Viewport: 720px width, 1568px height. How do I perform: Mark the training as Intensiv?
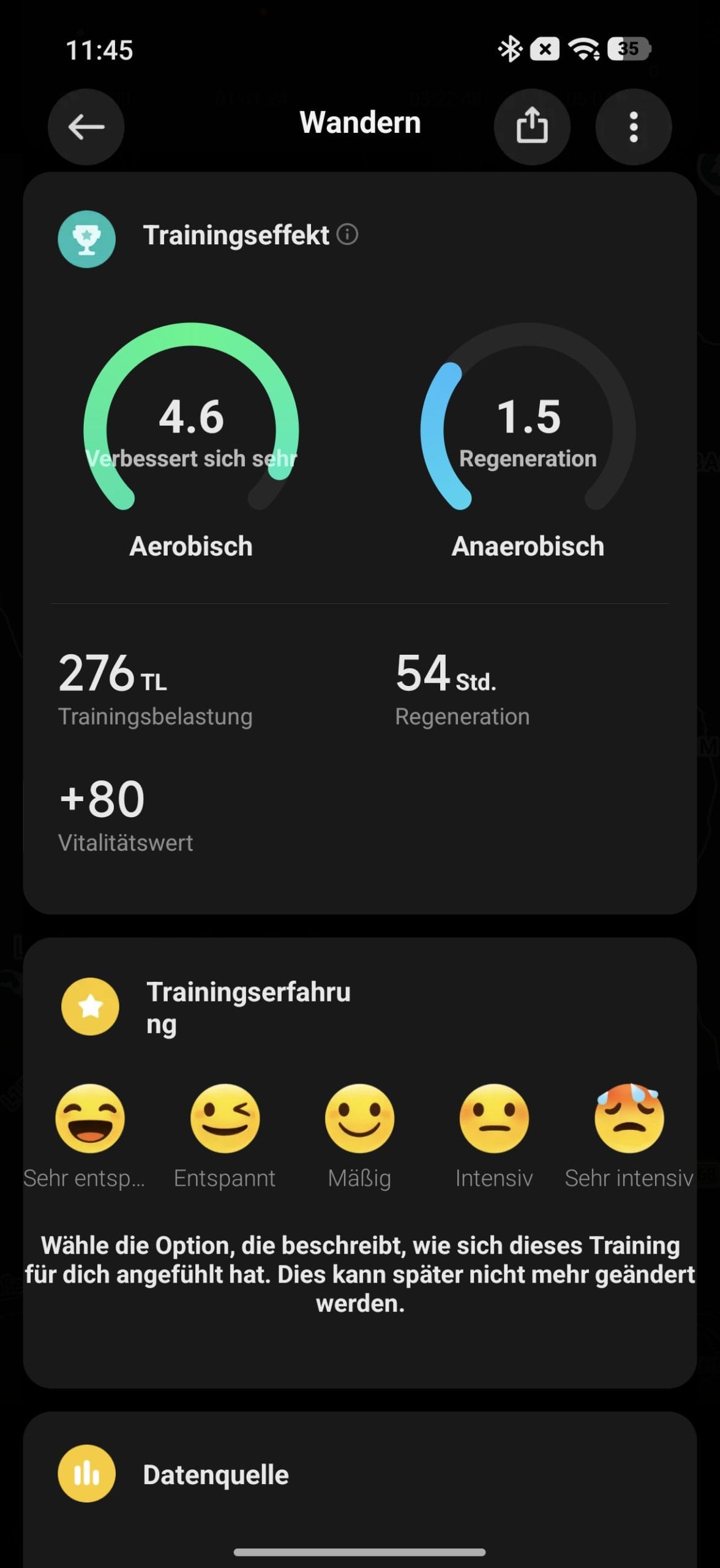coord(494,1118)
